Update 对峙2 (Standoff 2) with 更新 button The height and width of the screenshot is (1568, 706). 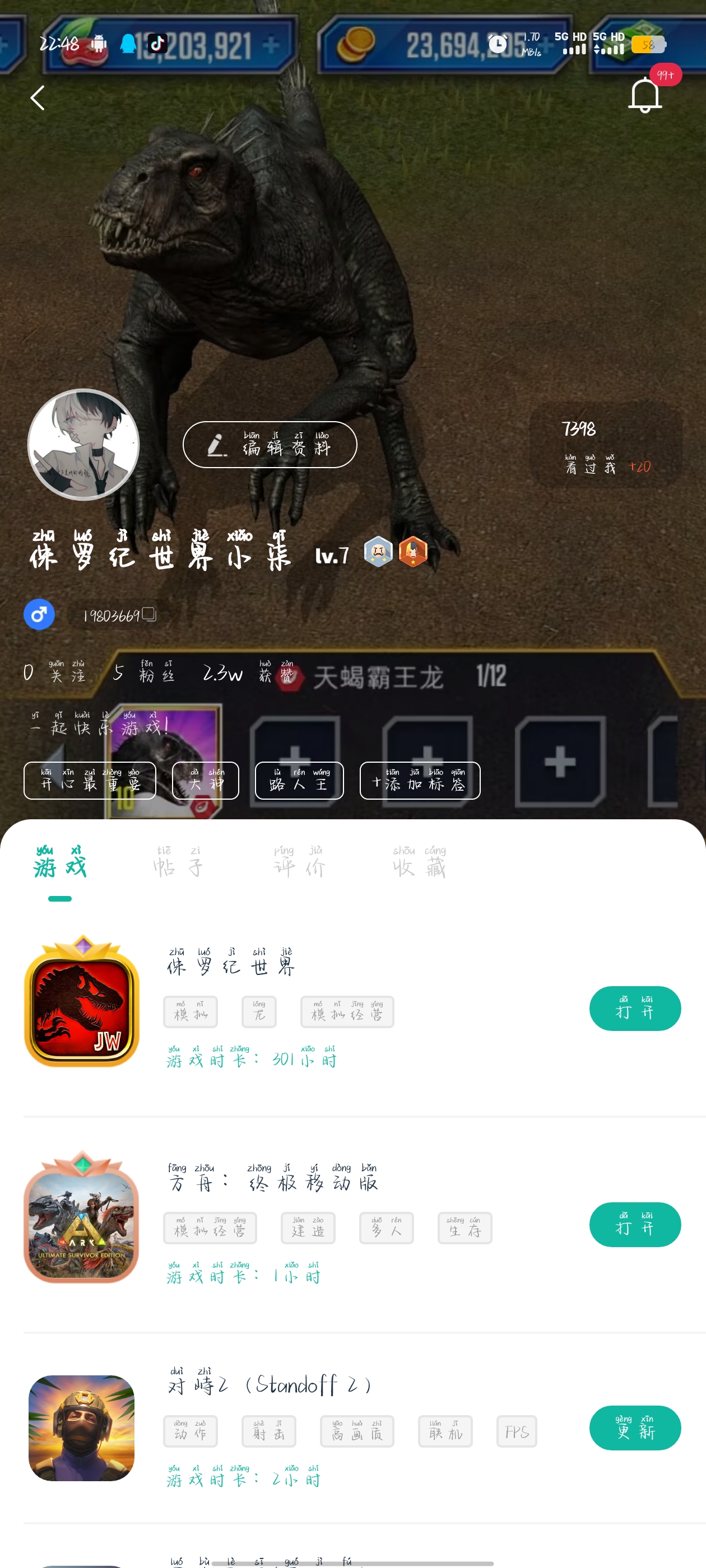pyautogui.click(x=635, y=1428)
